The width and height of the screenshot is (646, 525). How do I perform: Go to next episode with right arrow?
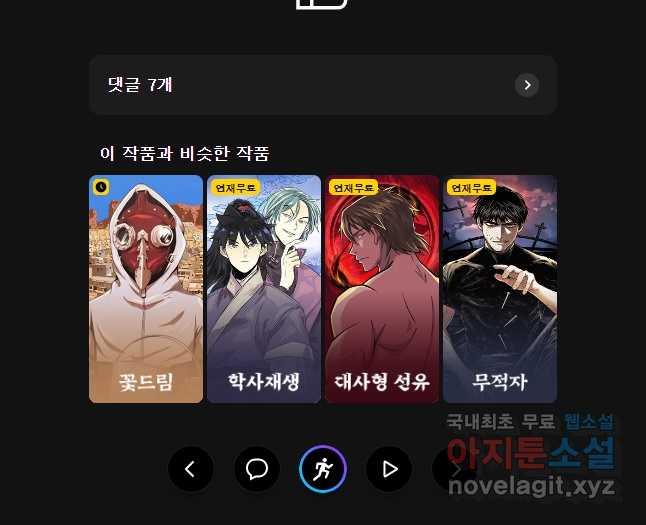click(x=454, y=469)
